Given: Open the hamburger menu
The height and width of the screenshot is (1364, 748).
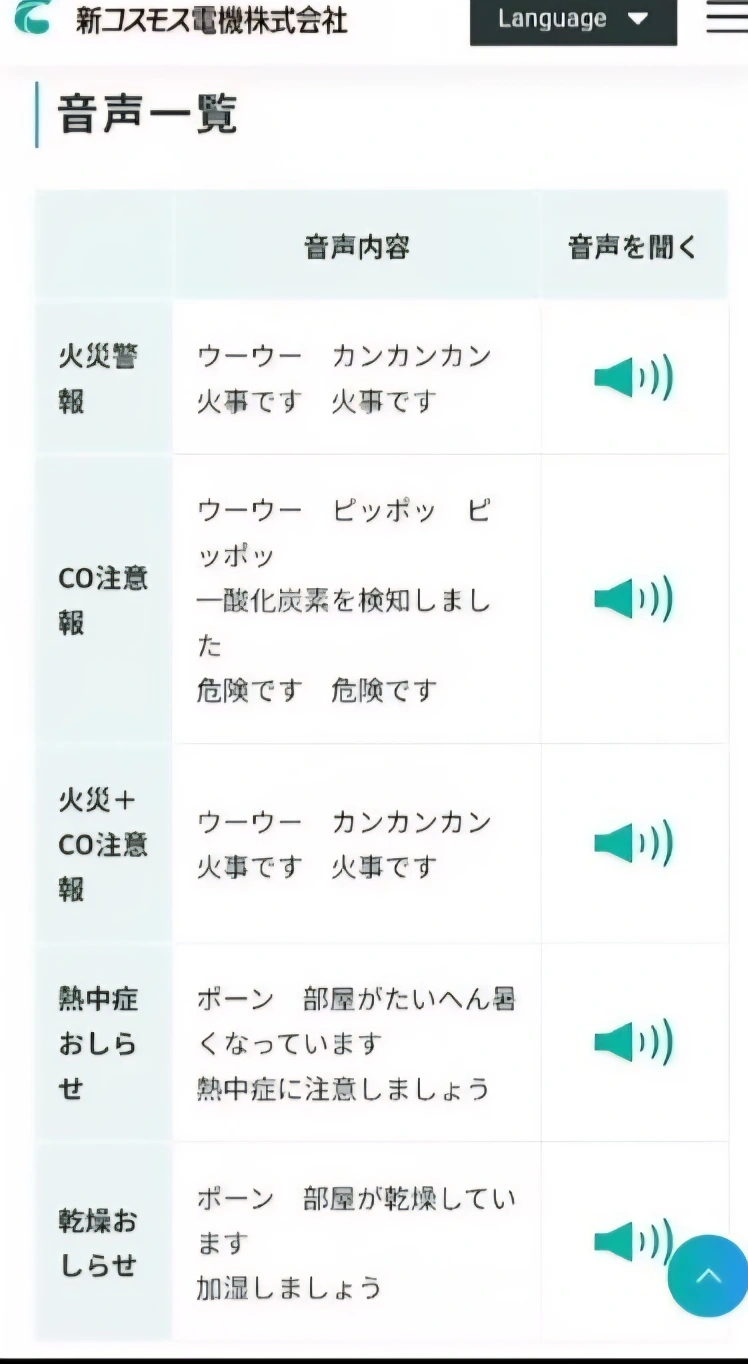Looking at the screenshot, I should coord(727,17).
